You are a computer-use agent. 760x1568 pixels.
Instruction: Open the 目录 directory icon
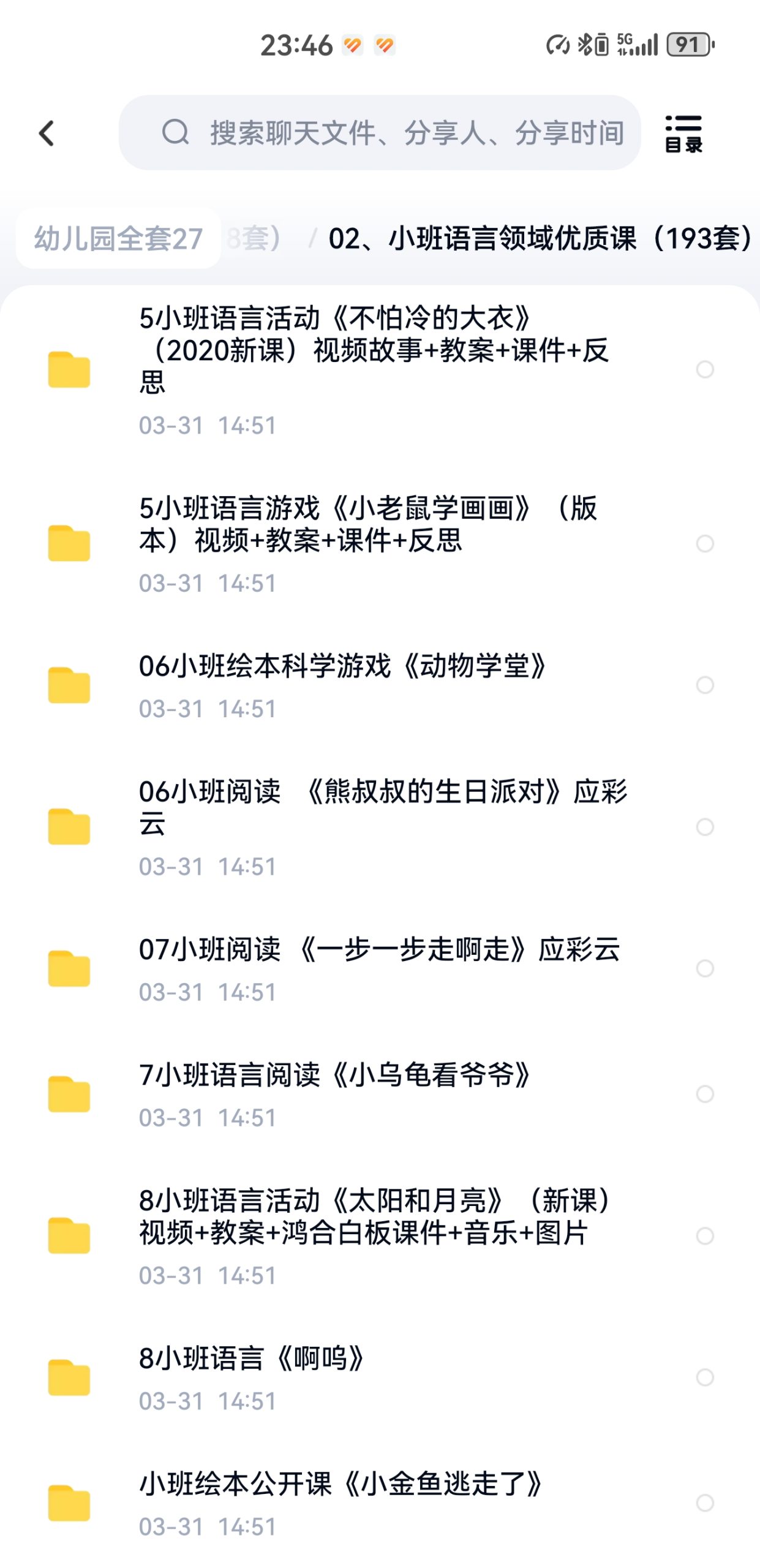pyautogui.click(x=683, y=133)
